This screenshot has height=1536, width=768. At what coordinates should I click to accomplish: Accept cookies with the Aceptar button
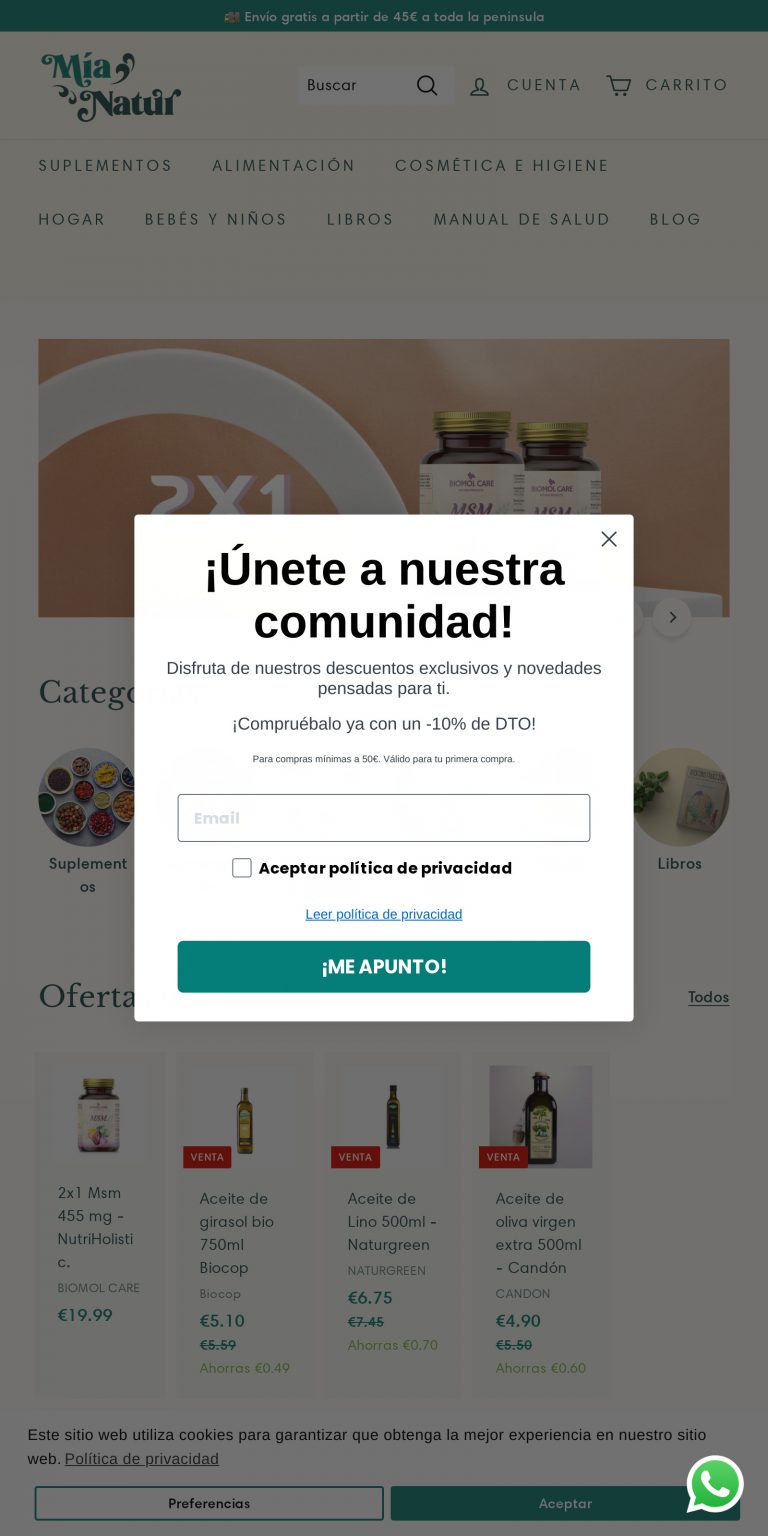click(565, 1503)
